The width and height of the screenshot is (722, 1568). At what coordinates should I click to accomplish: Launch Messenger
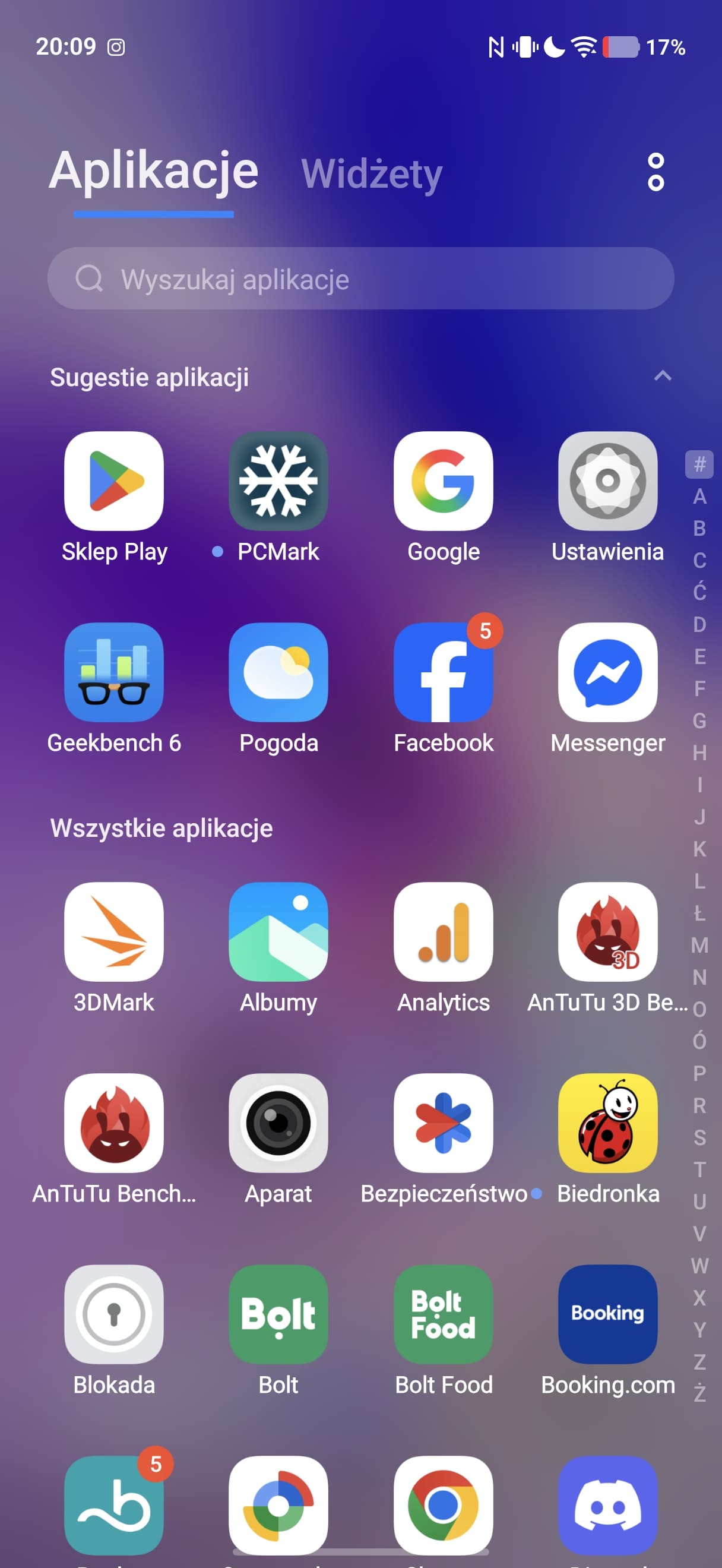(607, 672)
